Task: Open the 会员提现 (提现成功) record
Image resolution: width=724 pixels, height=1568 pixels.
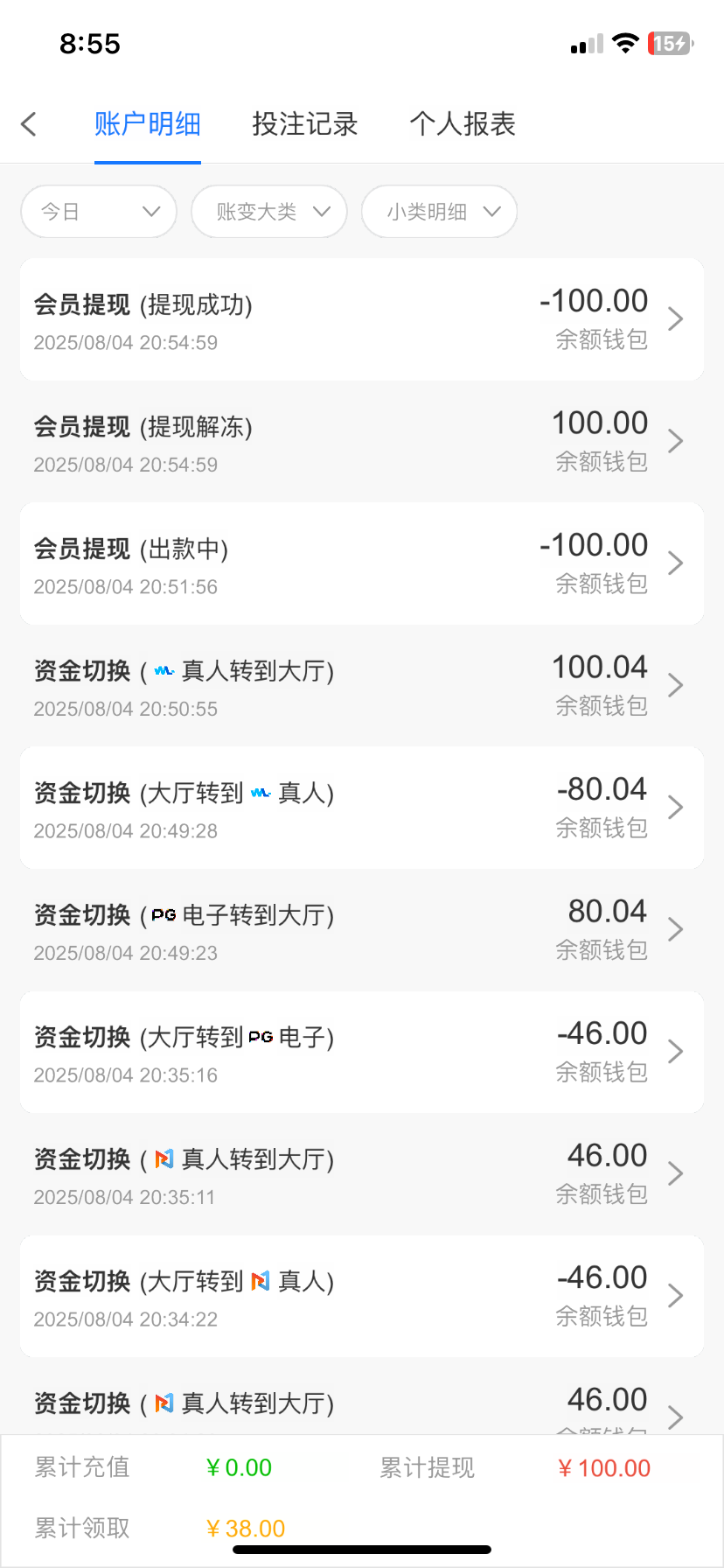Action: tap(362, 319)
